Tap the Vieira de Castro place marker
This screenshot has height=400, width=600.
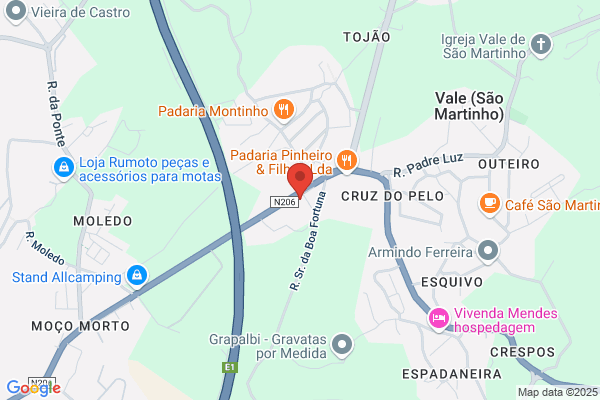[16, 11]
